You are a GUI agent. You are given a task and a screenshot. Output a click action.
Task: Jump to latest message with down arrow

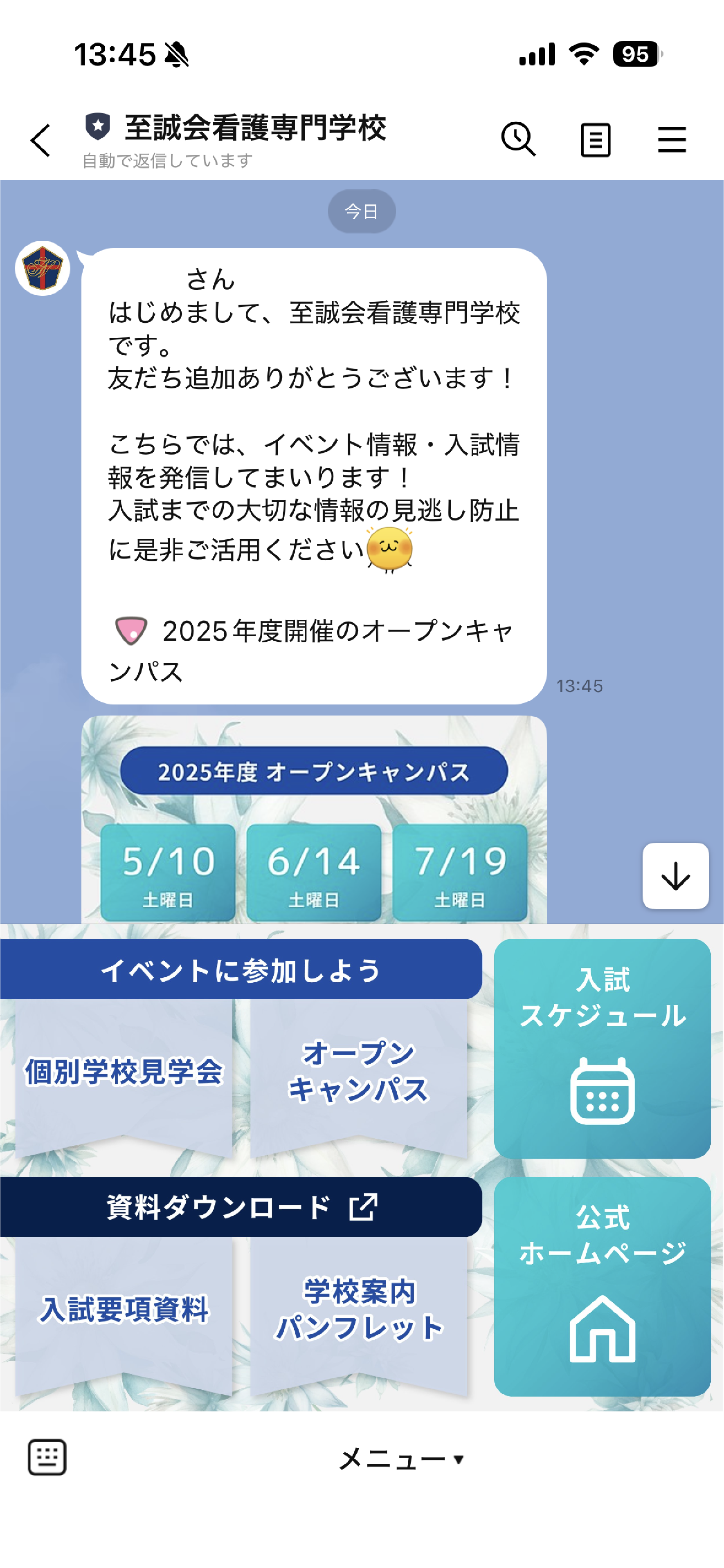(x=675, y=877)
